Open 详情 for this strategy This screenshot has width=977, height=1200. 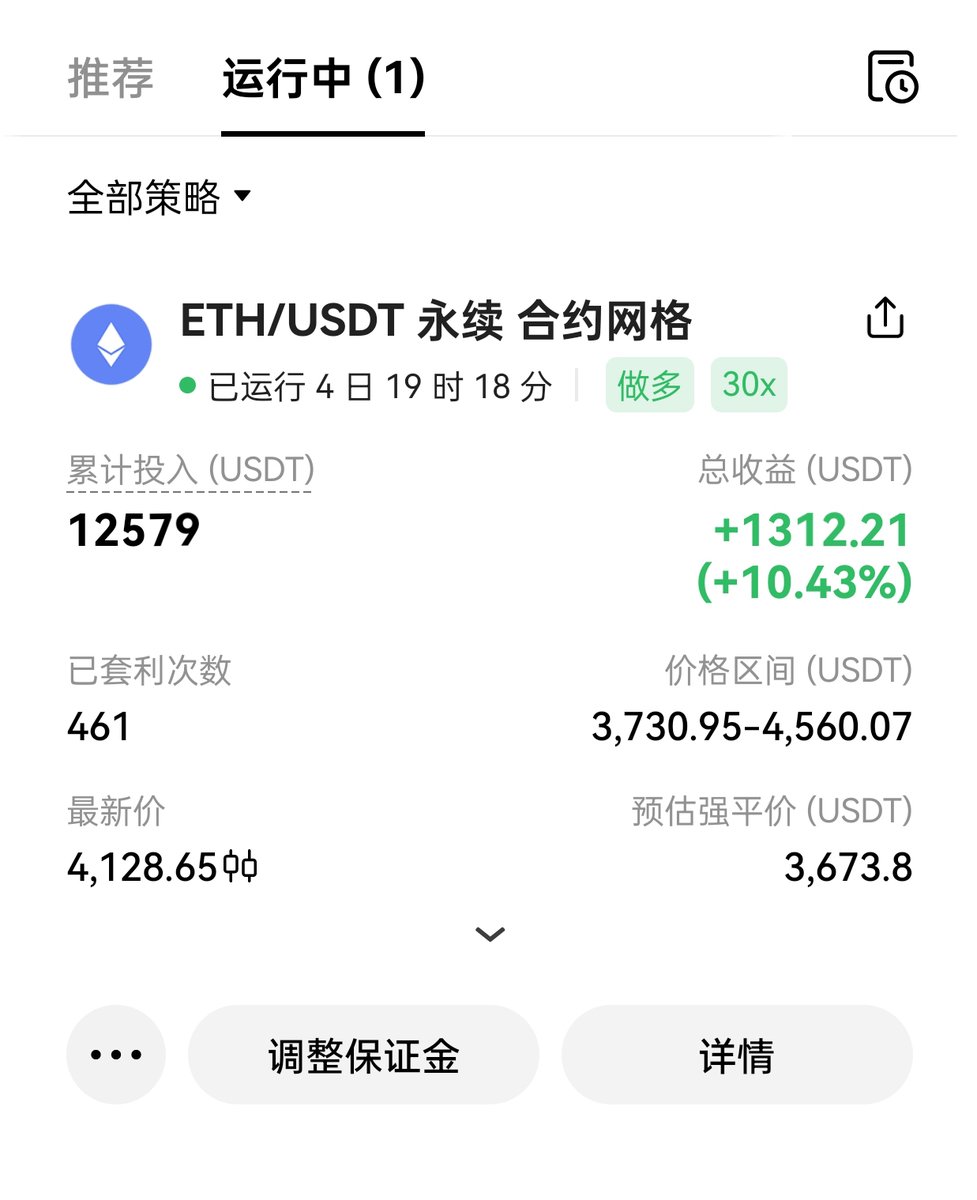(736, 1055)
